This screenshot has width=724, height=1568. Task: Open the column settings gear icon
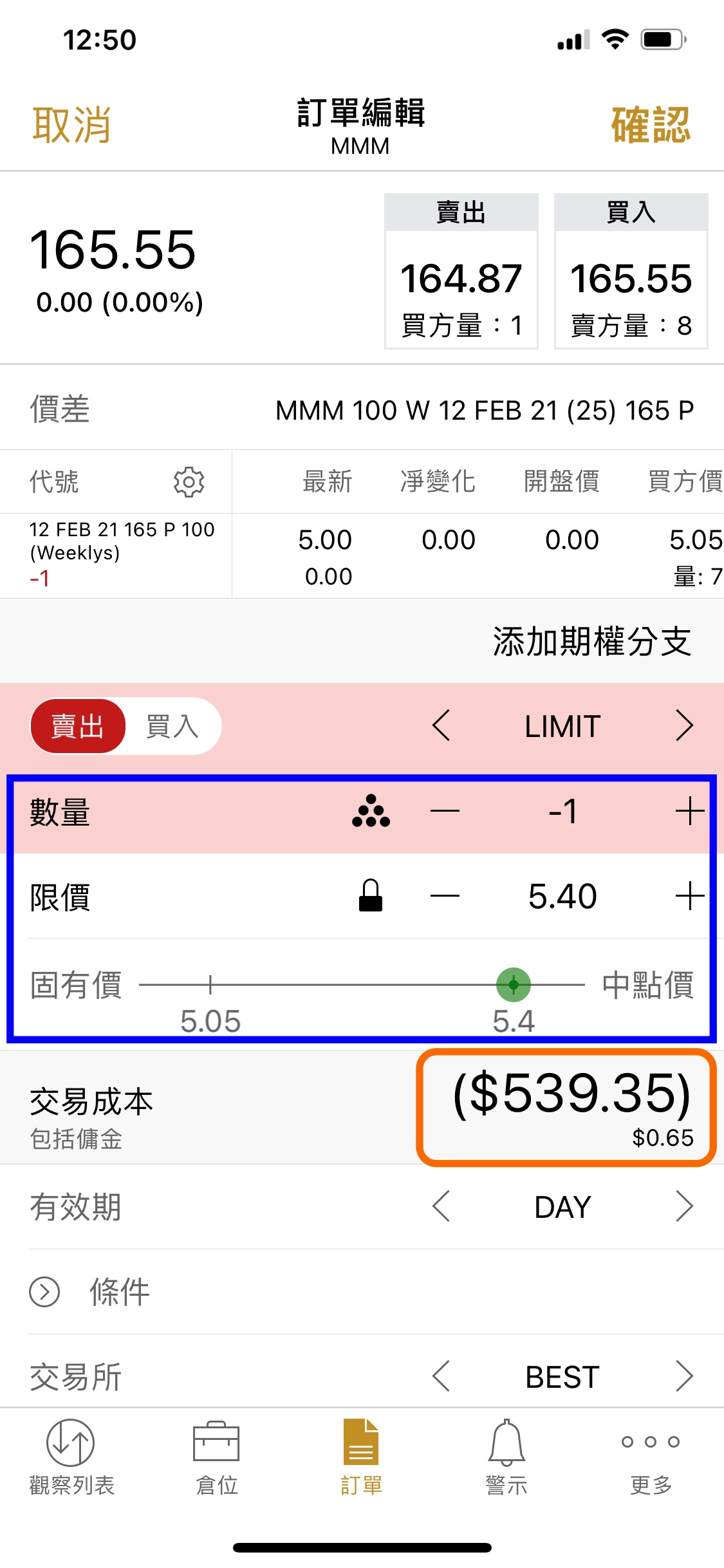tap(189, 481)
